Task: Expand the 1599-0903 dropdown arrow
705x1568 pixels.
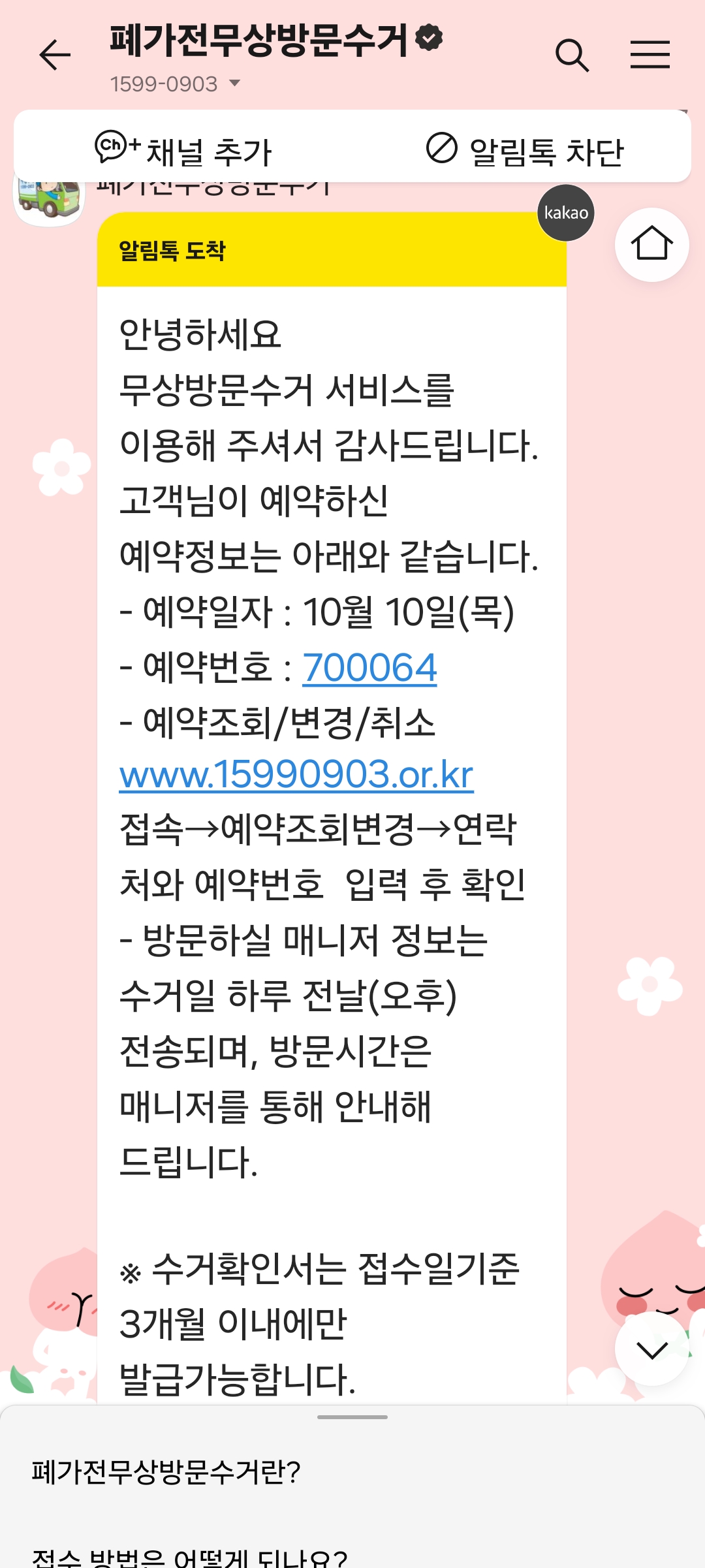Action: 235,84
